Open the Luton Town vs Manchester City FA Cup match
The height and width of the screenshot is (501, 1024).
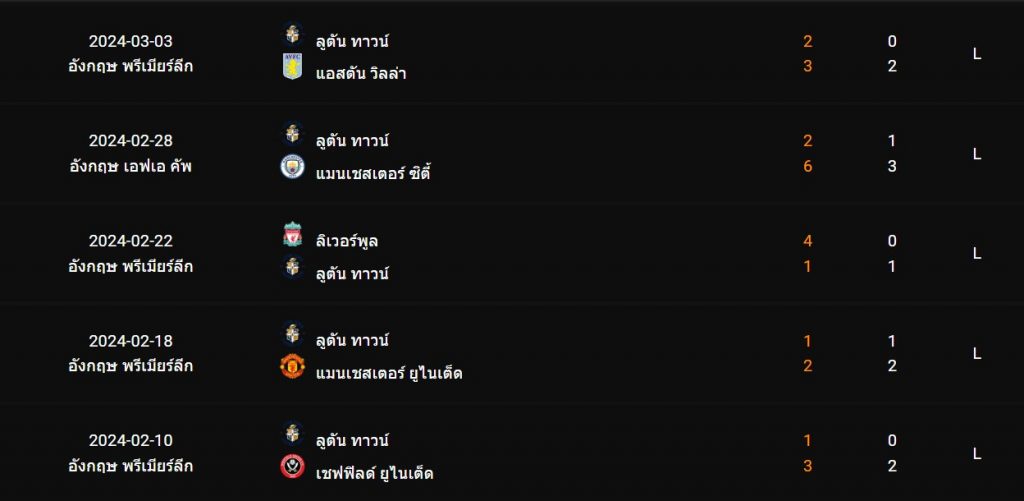511,155
